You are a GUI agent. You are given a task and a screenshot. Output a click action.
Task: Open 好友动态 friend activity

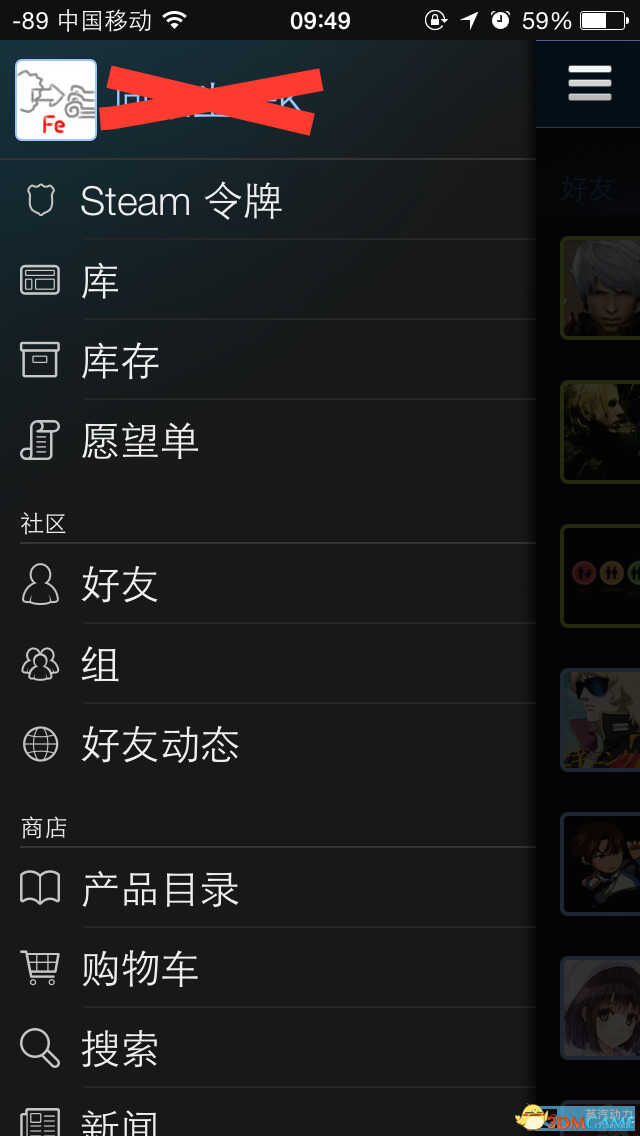pyautogui.click(x=160, y=745)
